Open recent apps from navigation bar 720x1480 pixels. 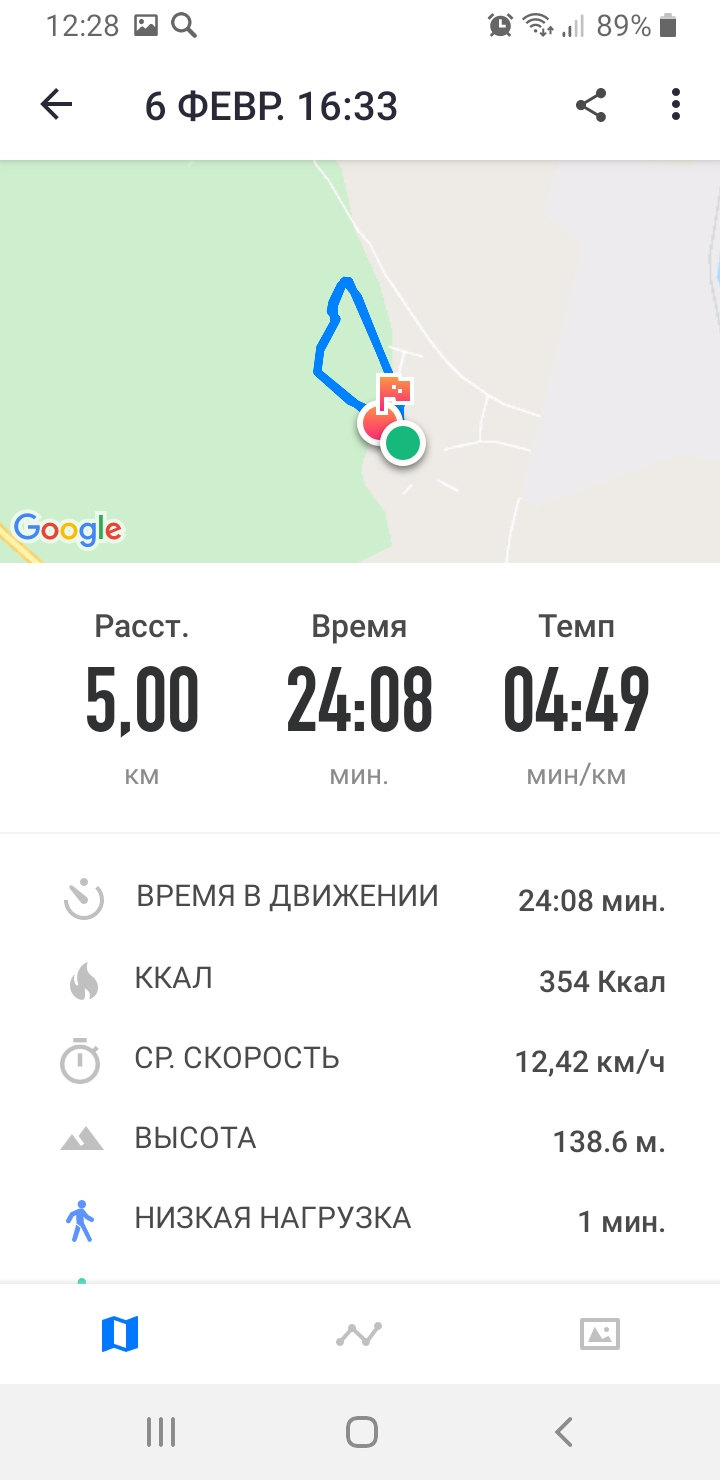pyautogui.click(x=160, y=1432)
